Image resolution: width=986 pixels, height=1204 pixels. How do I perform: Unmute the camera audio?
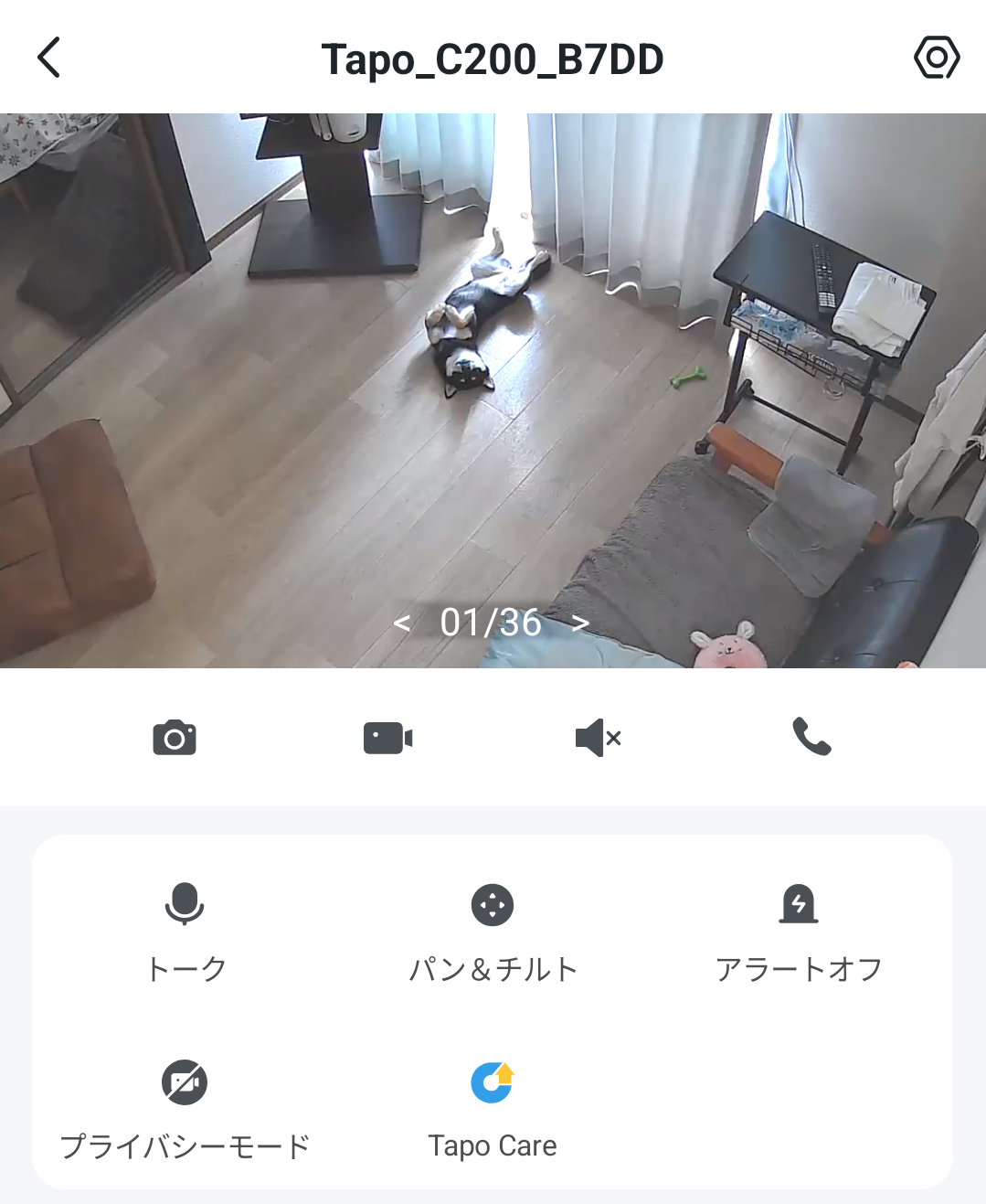pyautogui.click(x=598, y=738)
